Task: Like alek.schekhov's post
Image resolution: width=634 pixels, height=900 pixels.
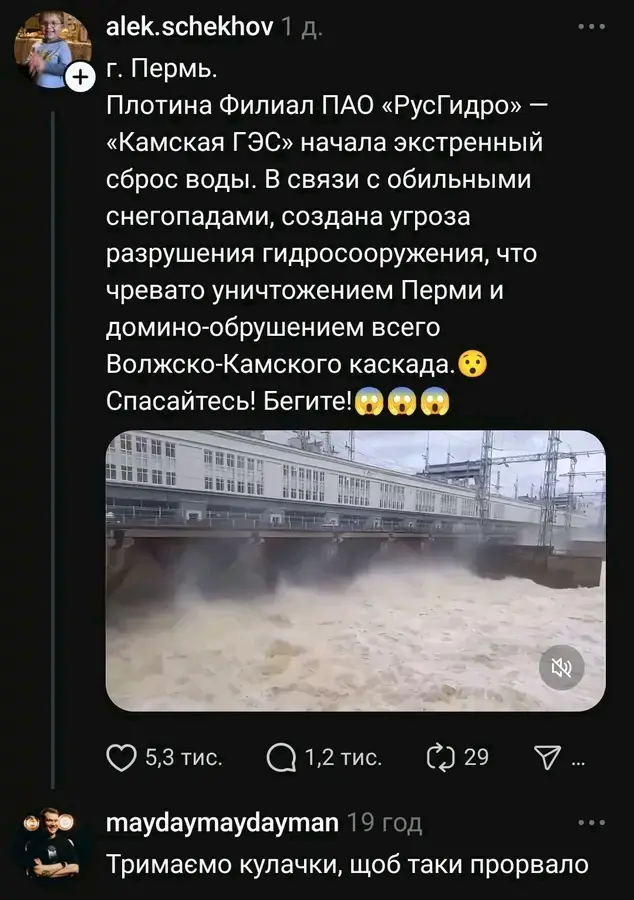Action: point(121,757)
